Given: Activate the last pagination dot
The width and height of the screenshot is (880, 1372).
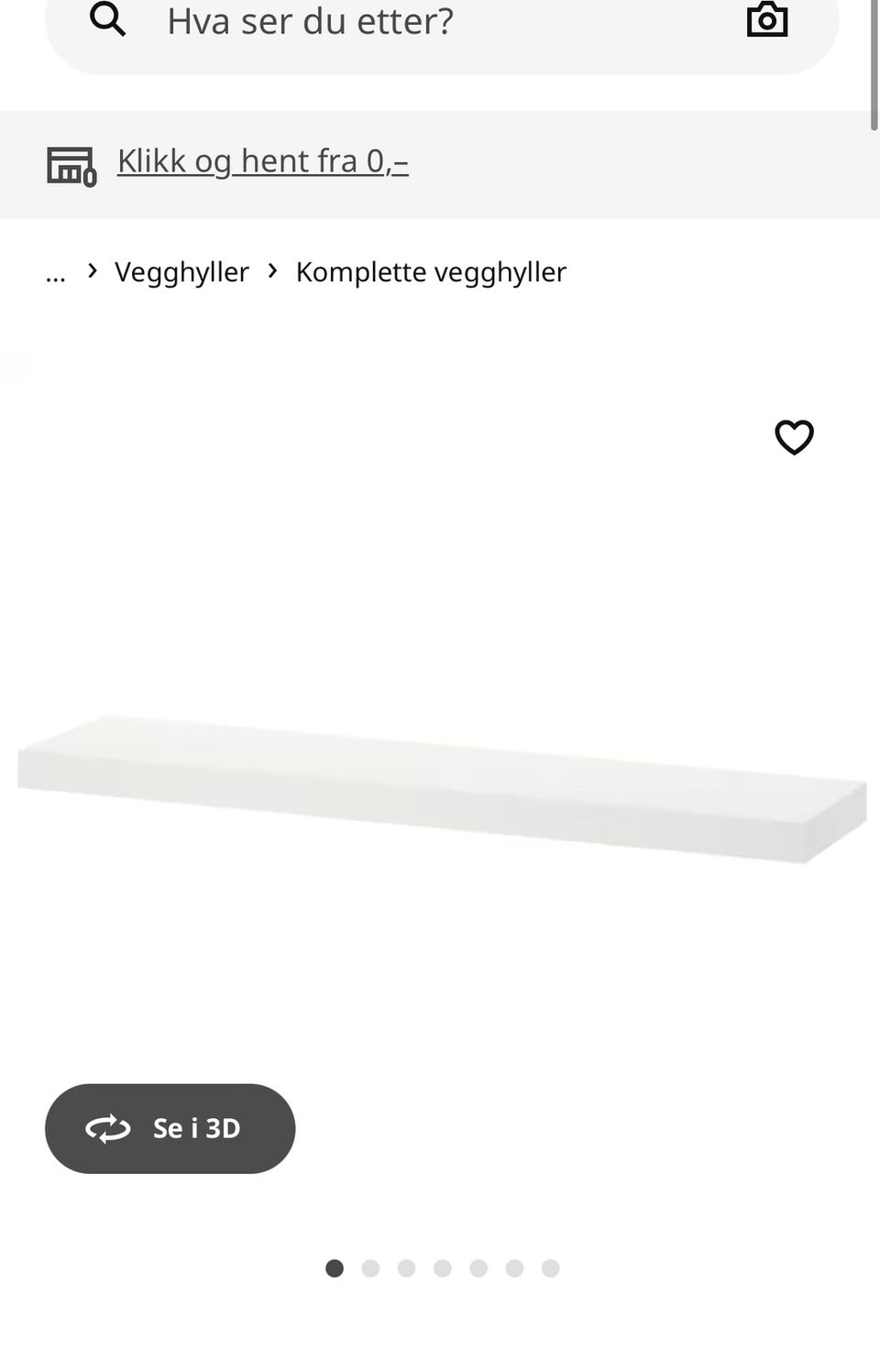Looking at the screenshot, I should tap(550, 1268).
